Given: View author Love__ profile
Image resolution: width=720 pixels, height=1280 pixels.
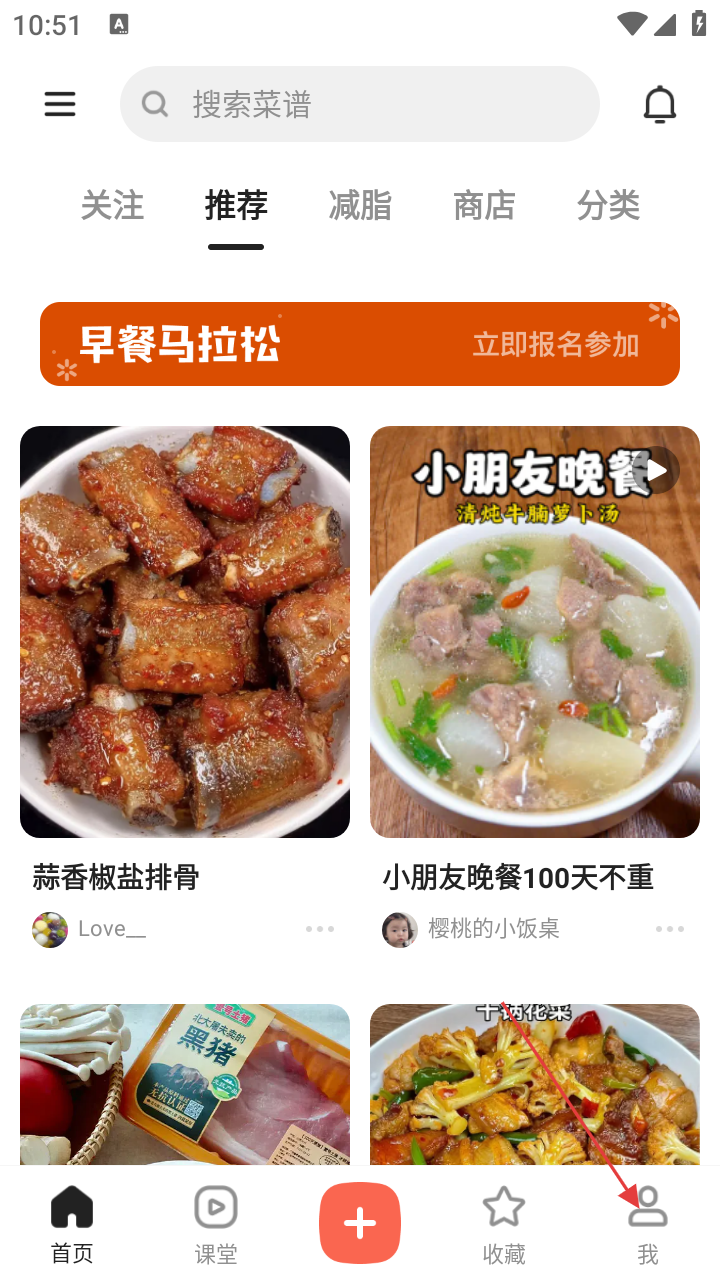Looking at the screenshot, I should [x=90, y=929].
